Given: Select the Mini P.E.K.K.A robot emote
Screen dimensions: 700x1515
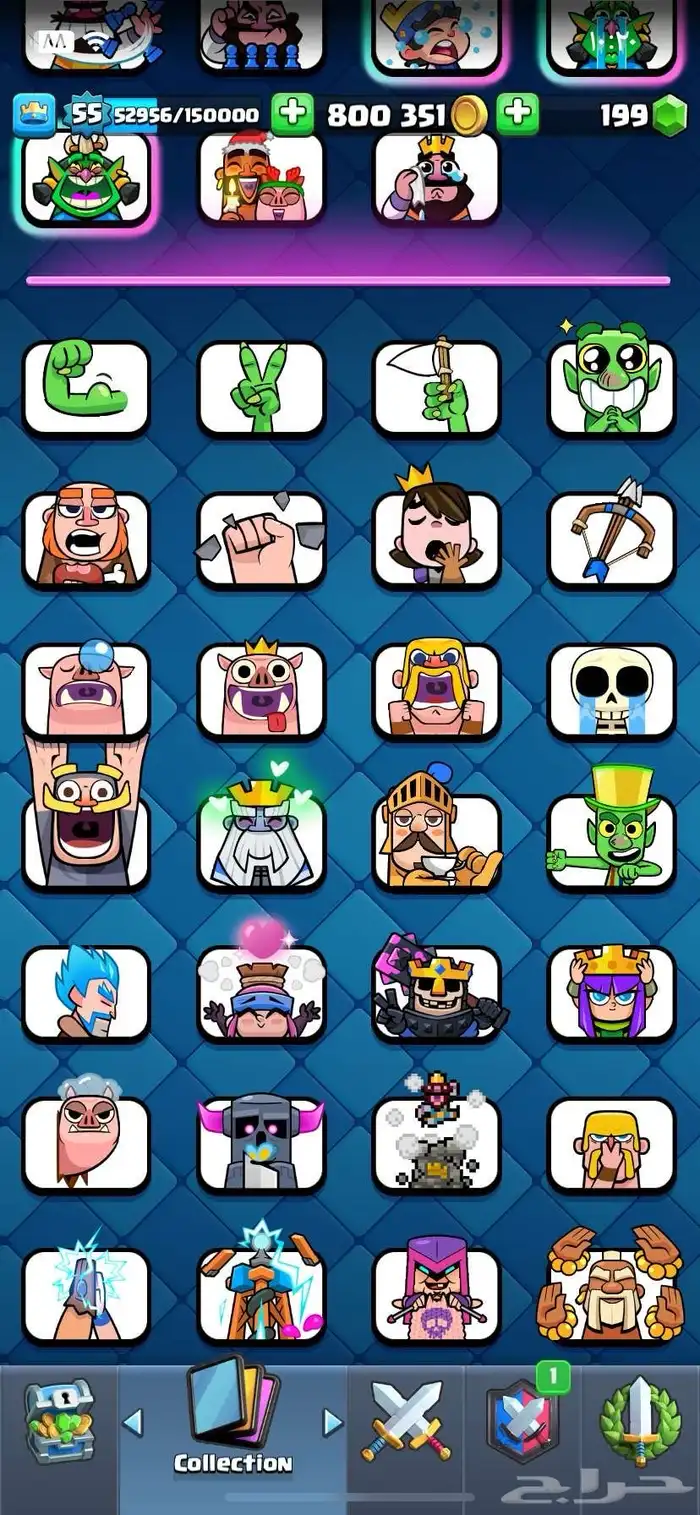Looking at the screenshot, I should pyautogui.click(x=261, y=1142).
